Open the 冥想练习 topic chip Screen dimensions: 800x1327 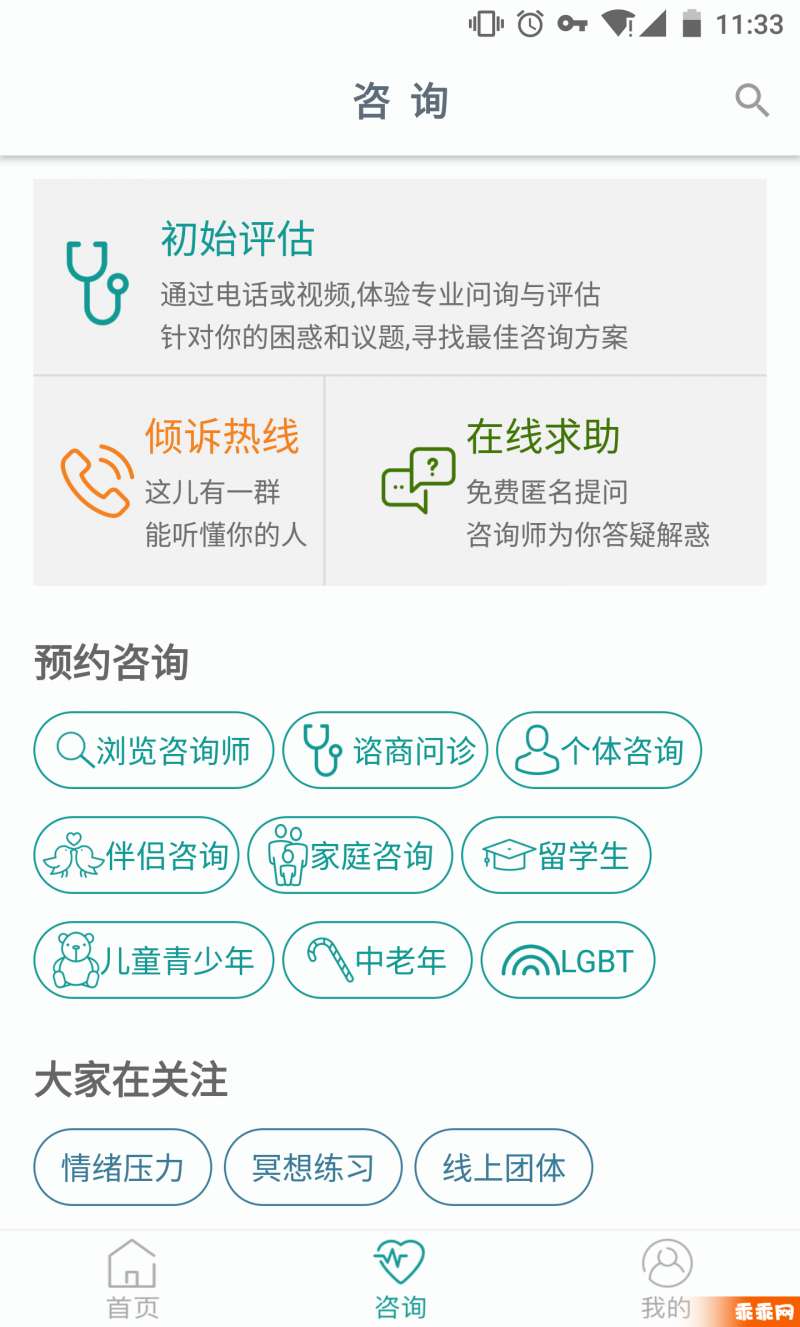(x=313, y=1167)
